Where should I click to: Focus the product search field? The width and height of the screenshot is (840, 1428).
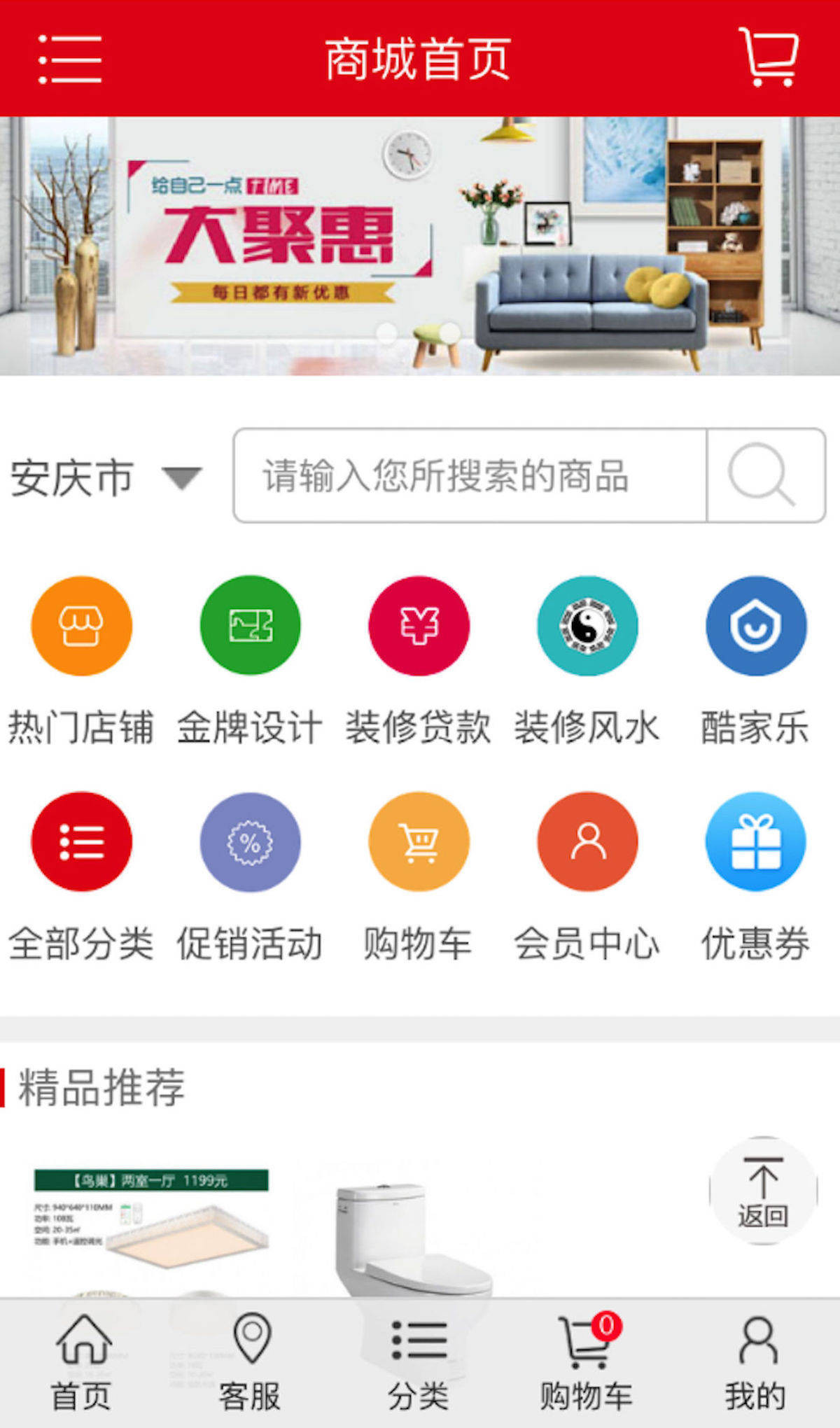pos(469,476)
